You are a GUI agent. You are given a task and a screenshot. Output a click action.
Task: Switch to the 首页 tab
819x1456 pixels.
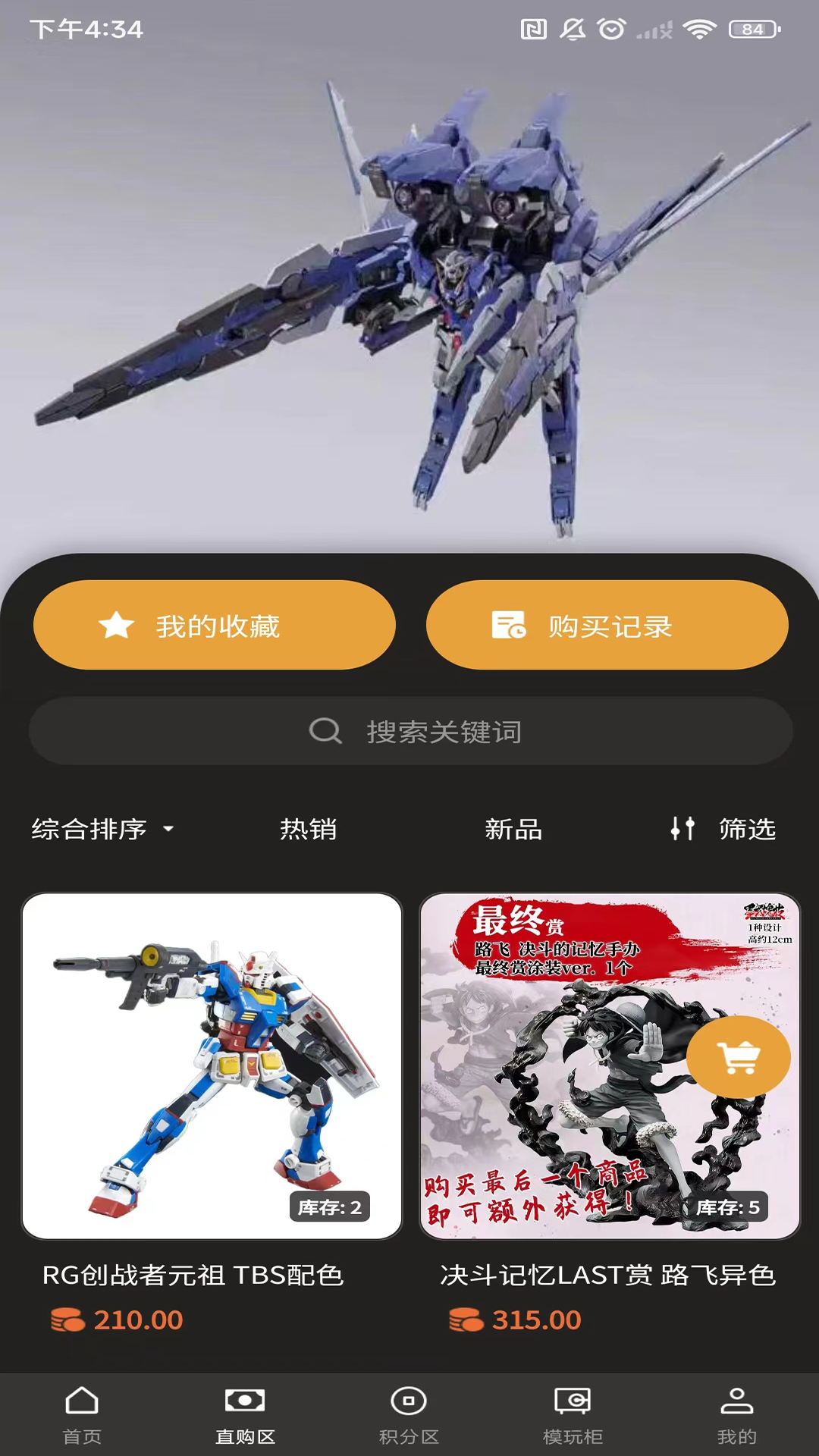point(82,1415)
